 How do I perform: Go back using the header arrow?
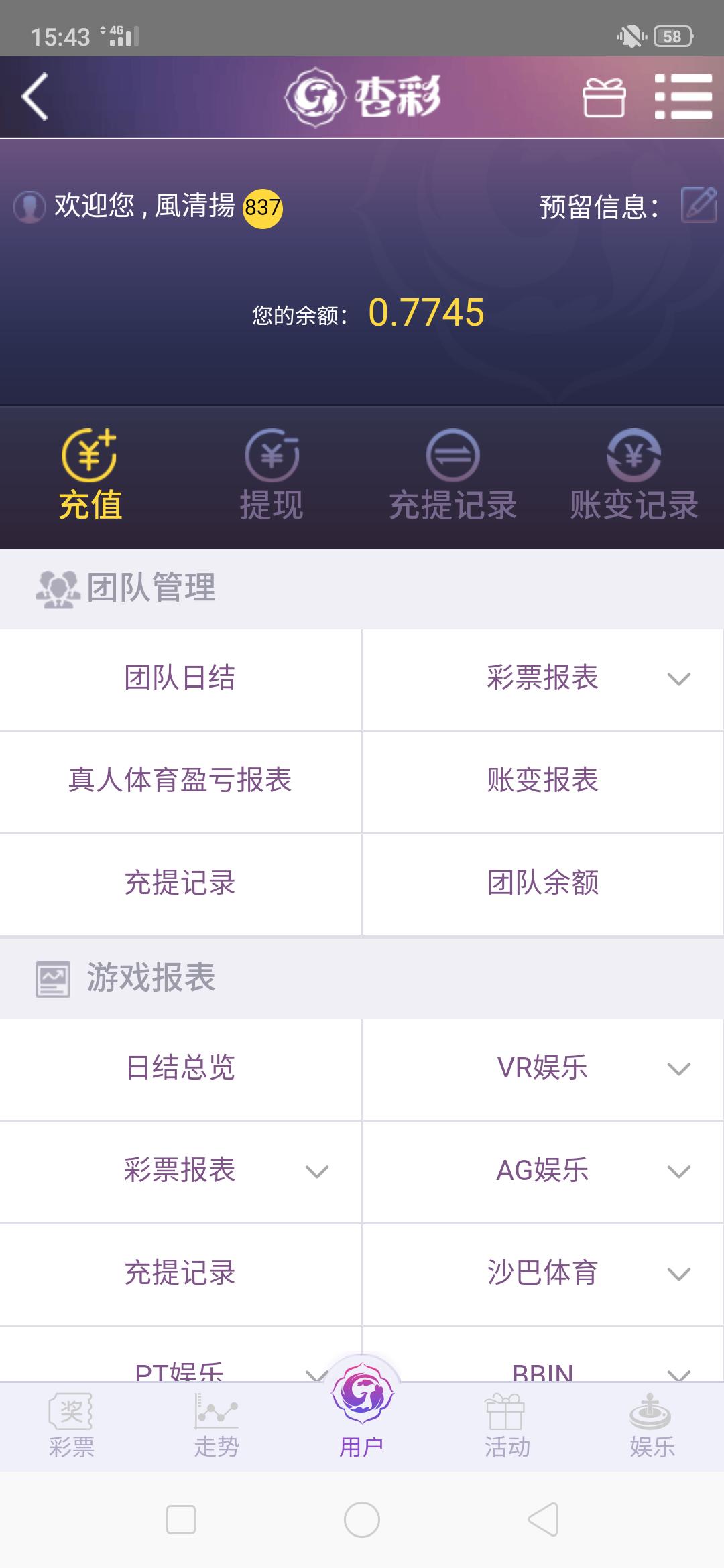click(x=36, y=97)
